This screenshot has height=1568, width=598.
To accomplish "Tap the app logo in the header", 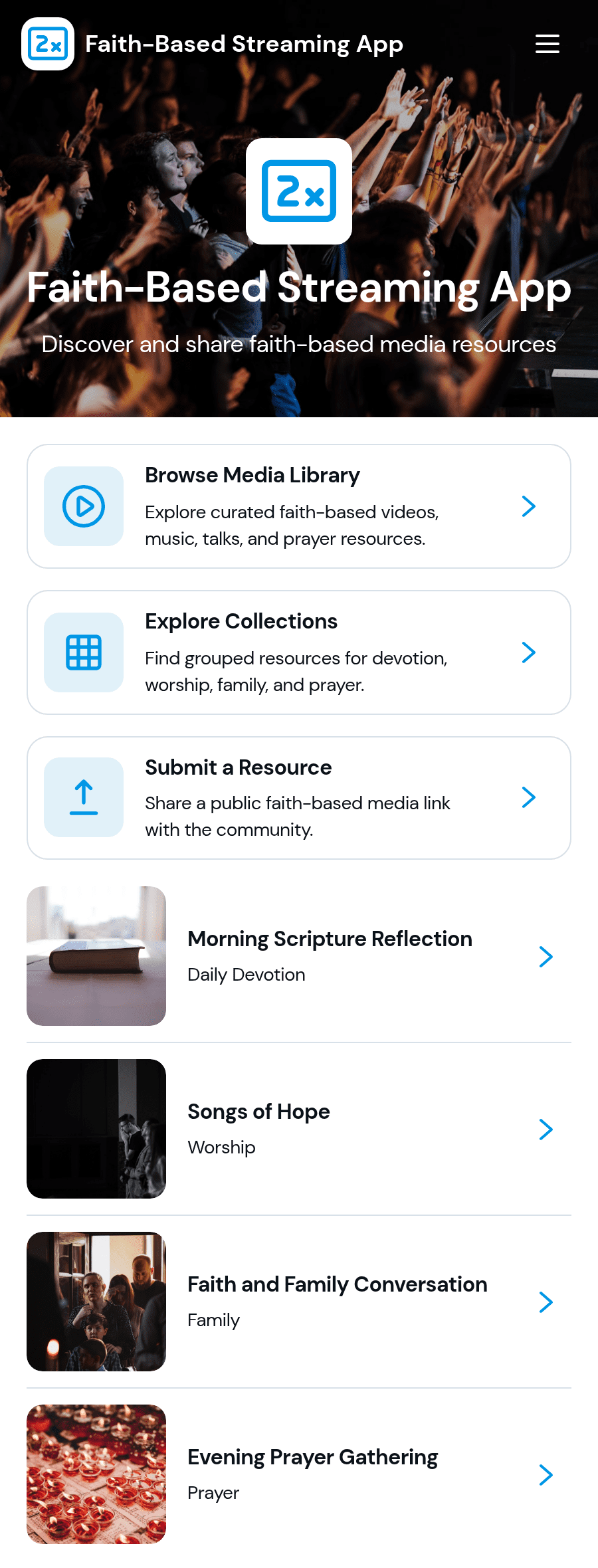I will coord(48,44).
